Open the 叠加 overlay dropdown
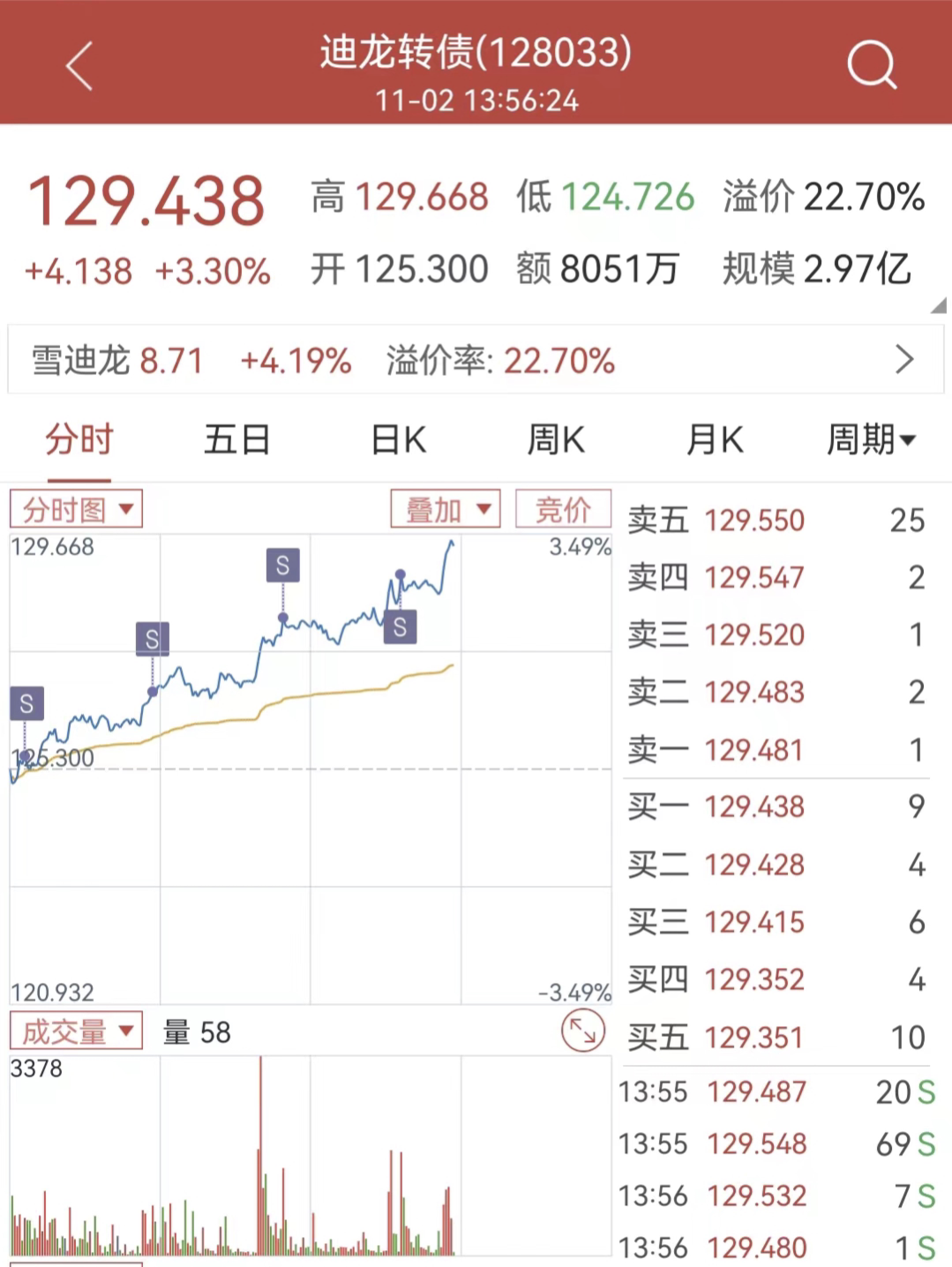 tap(446, 509)
